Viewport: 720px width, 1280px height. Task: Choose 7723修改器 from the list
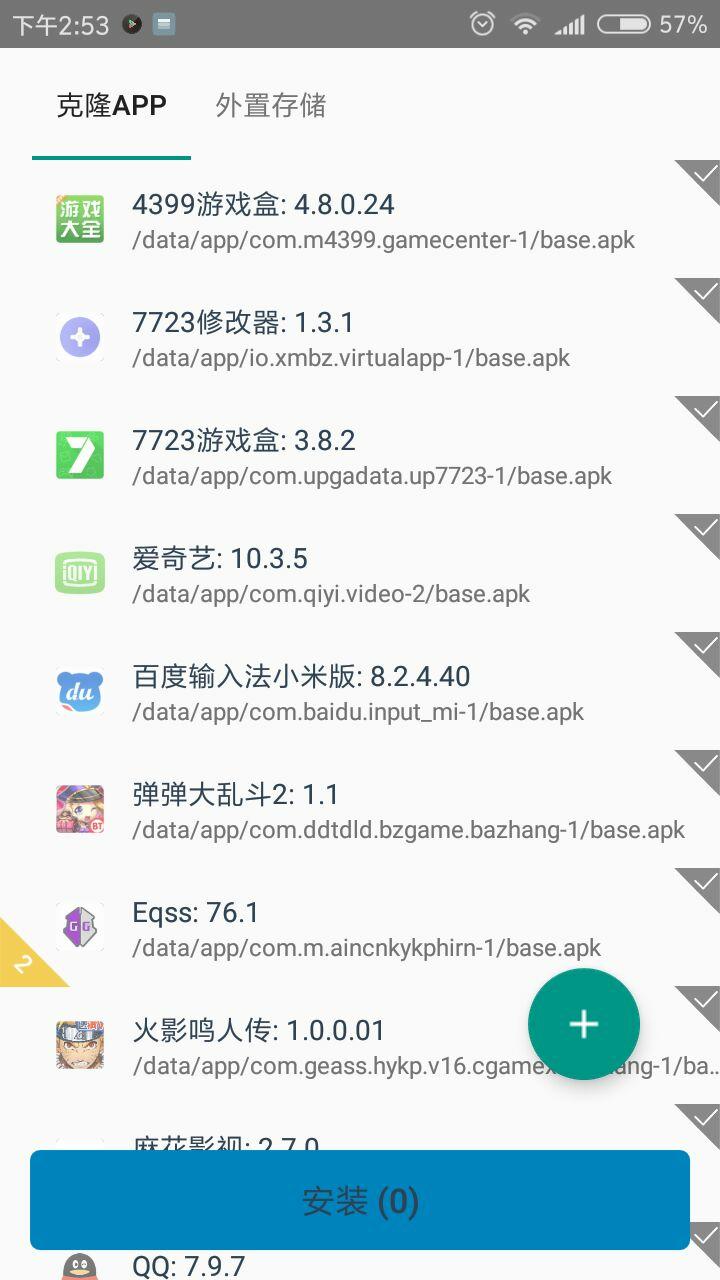click(x=360, y=338)
